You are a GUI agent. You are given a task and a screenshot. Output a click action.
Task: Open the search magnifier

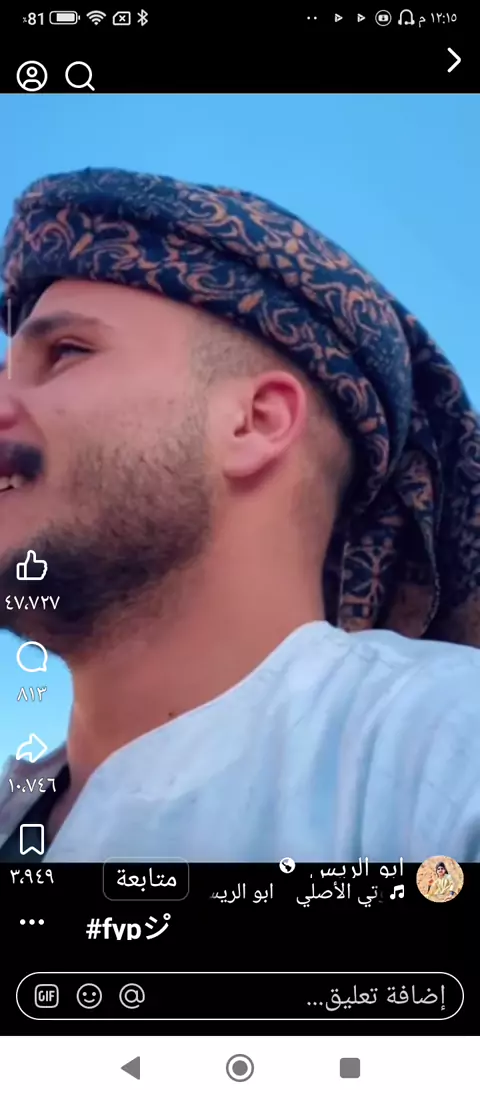click(x=79, y=76)
